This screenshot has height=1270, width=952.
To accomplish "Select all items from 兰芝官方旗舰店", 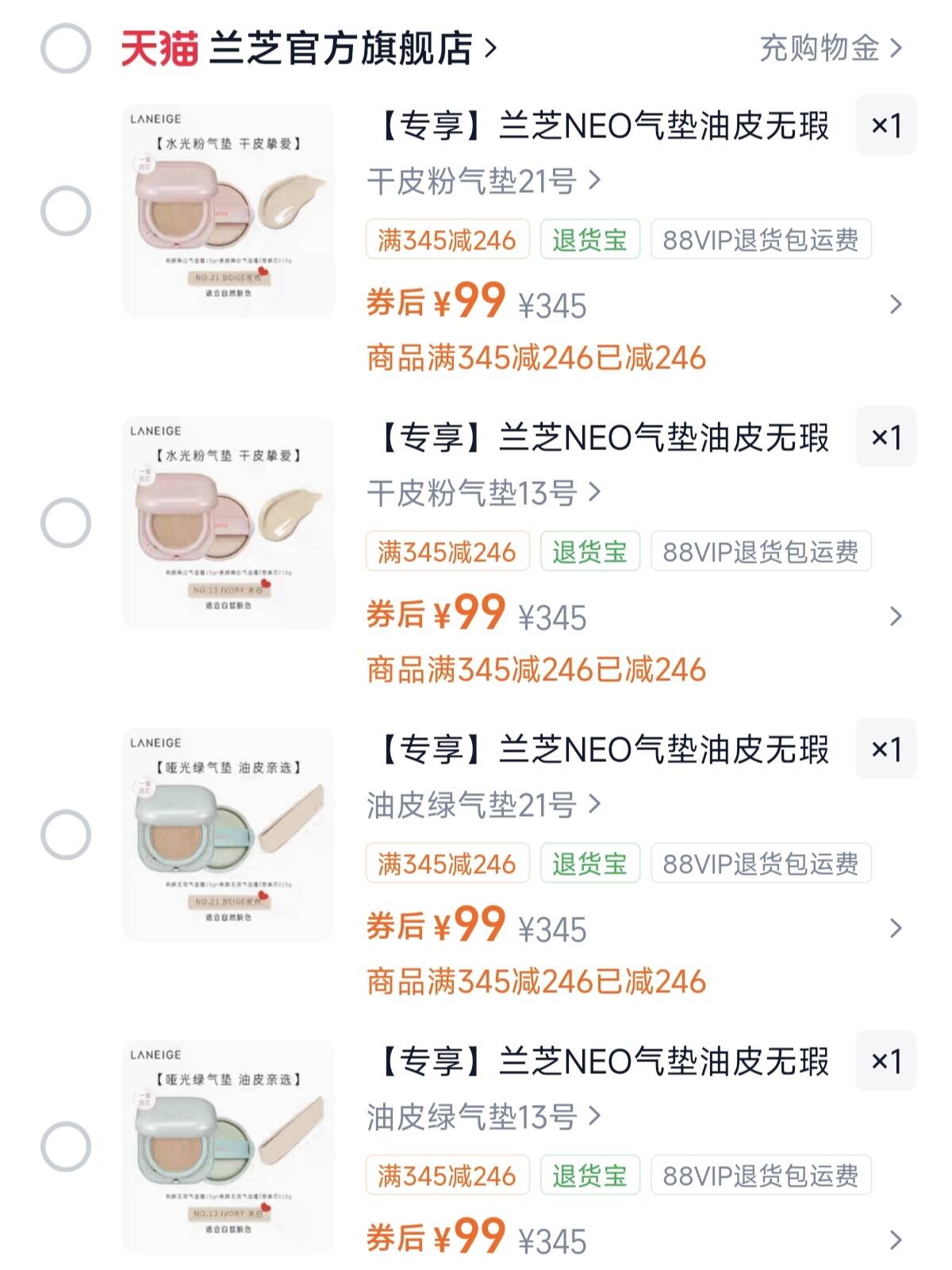I will tap(66, 48).
